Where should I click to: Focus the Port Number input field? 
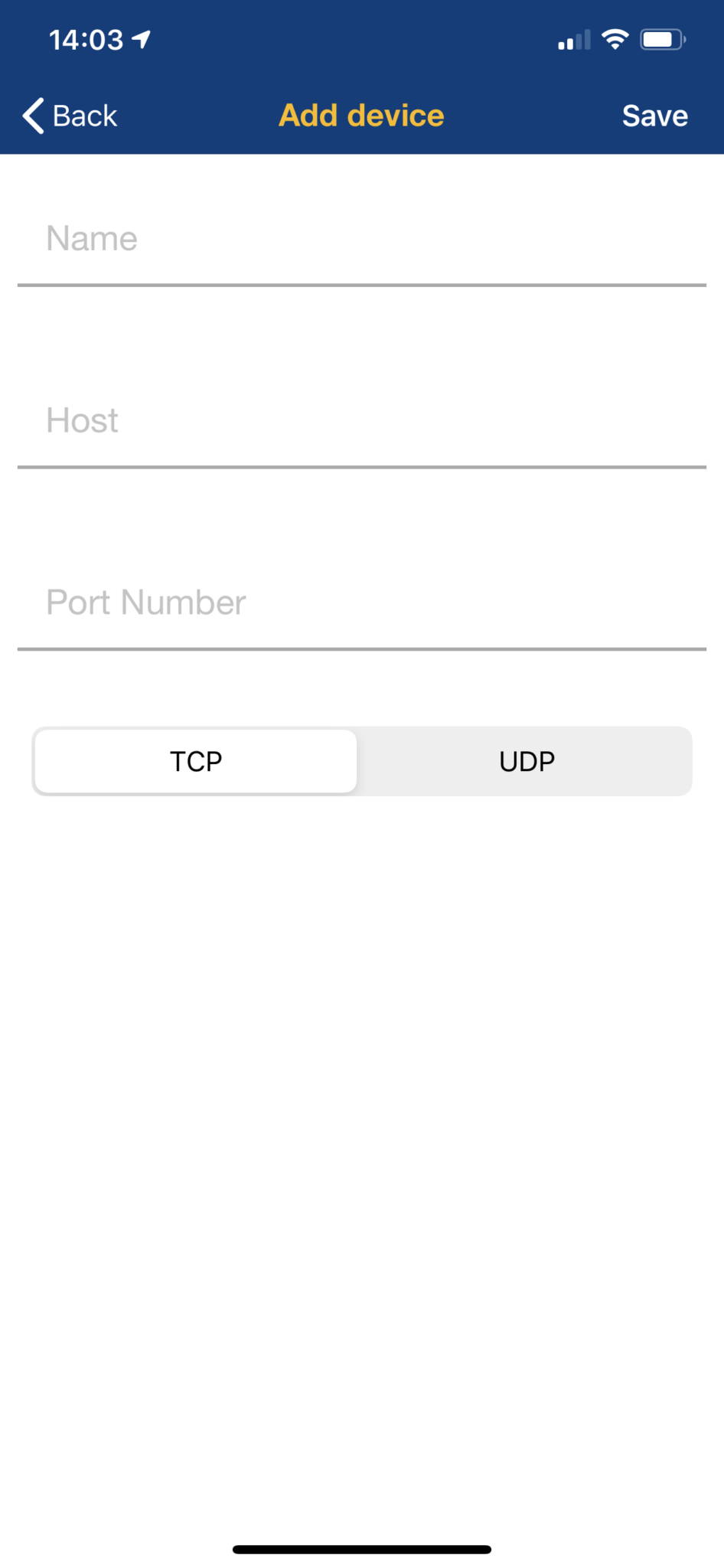click(x=361, y=603)
